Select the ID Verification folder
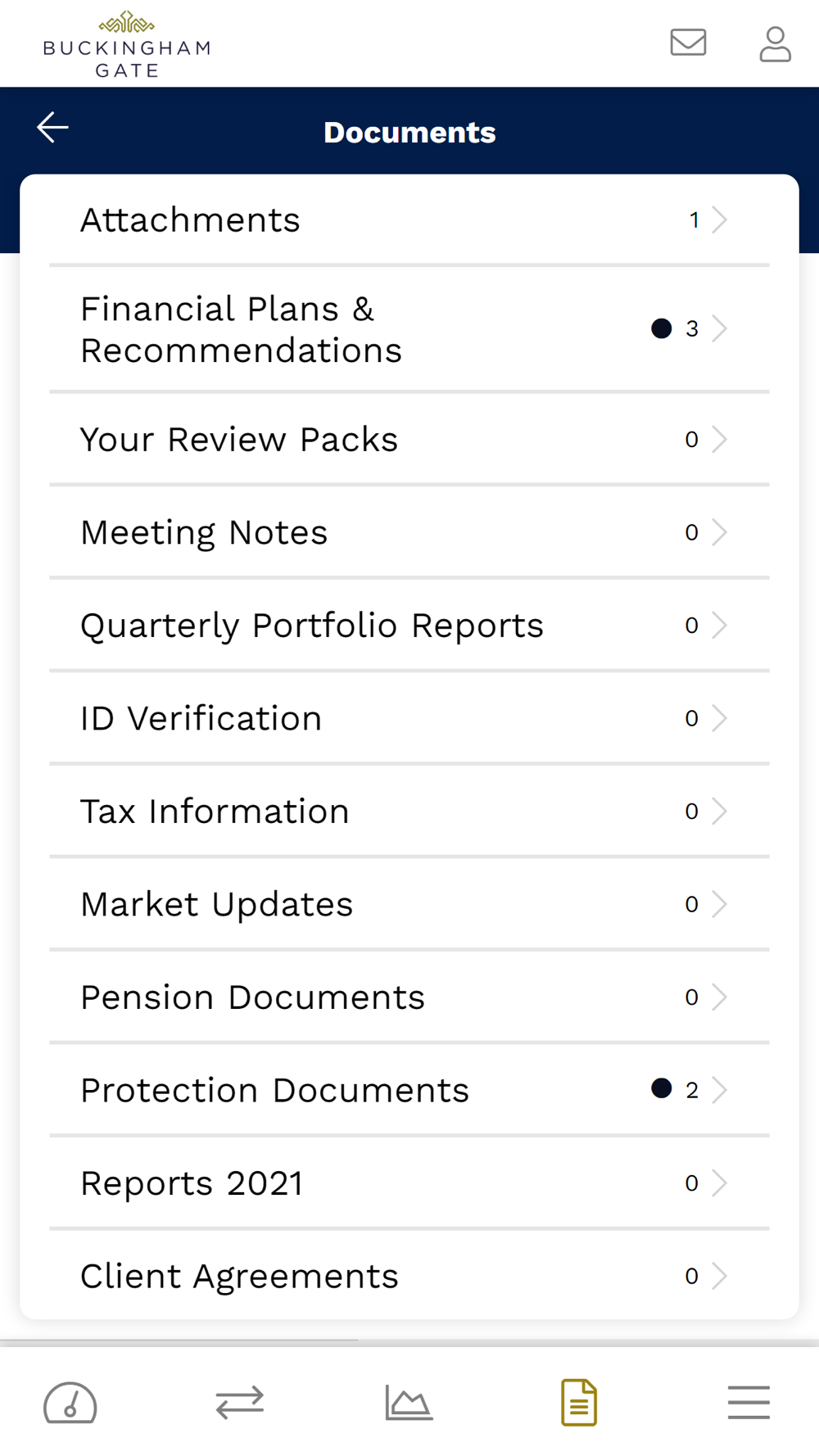Image resolution: width=819 pixels, height=1456 pixels. pyautogui.click(x=409, y=718)
